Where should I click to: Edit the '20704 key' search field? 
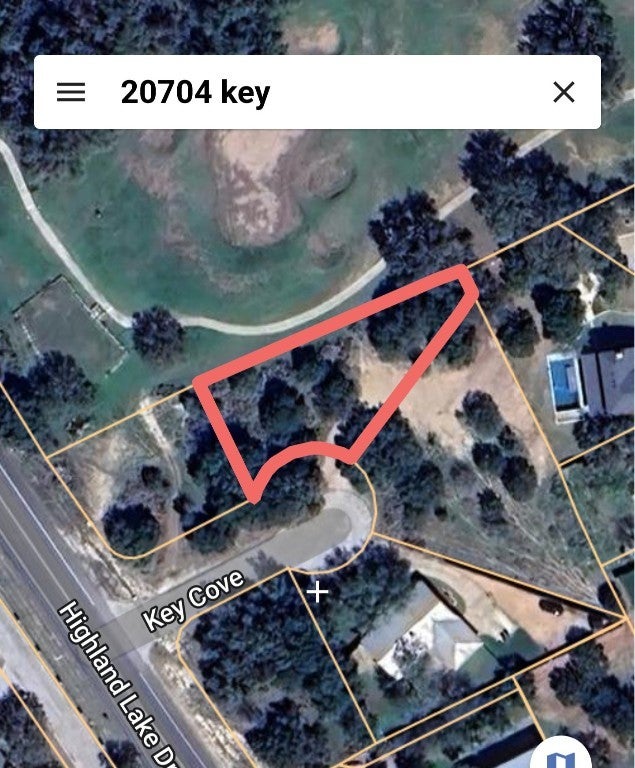320,92
